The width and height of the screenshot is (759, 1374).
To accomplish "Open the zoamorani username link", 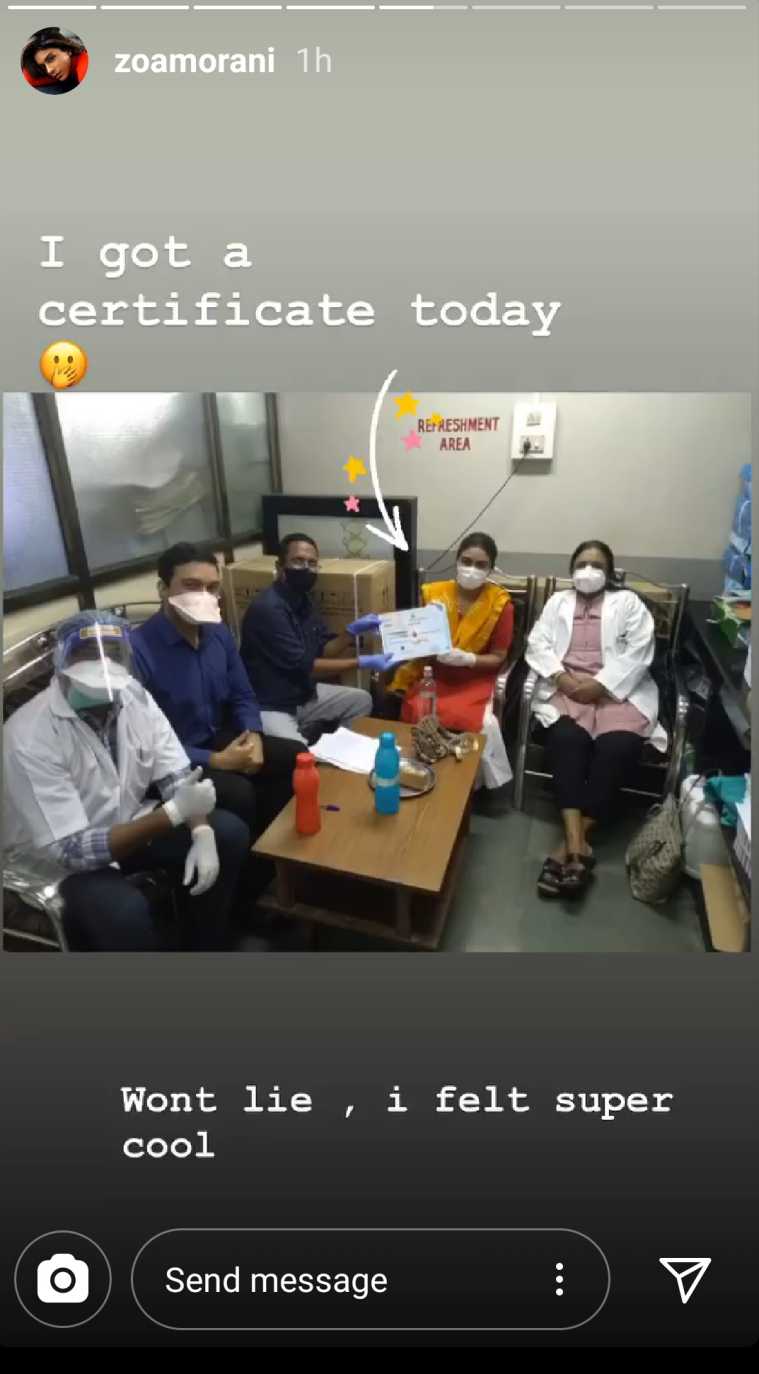I will 194,61.
